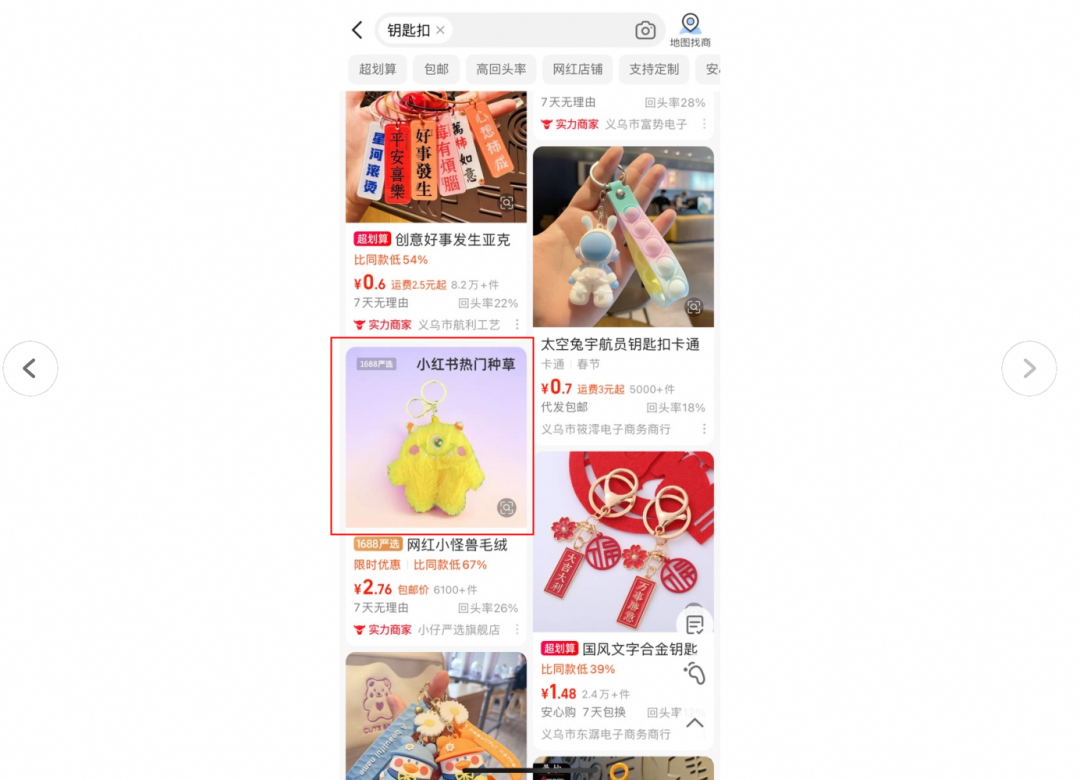1080x780 pixels.
Task: Clear the 钥匙扣 search keyword
Action: (x=440, y=30)
